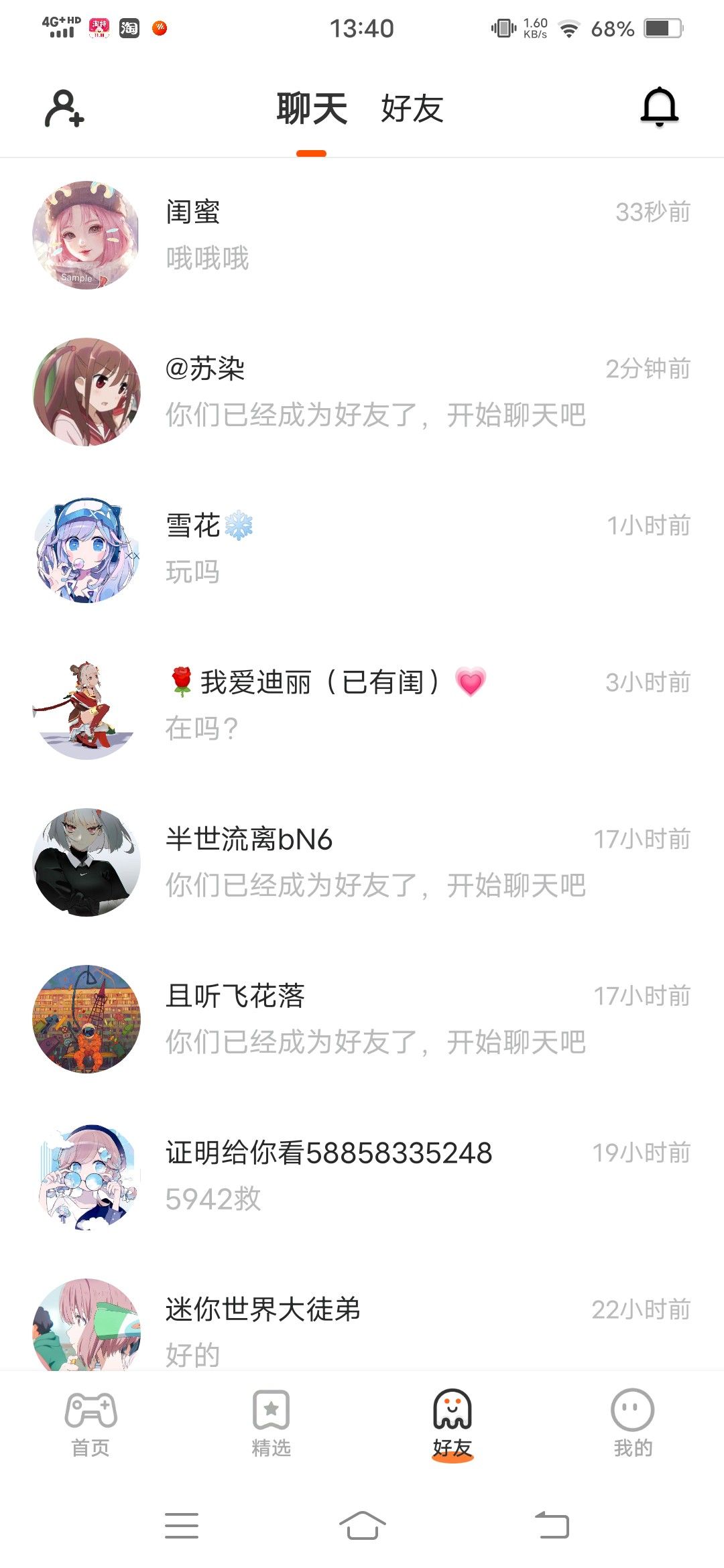
Task: Tap the add friend icon
Action: pos(64,108)
